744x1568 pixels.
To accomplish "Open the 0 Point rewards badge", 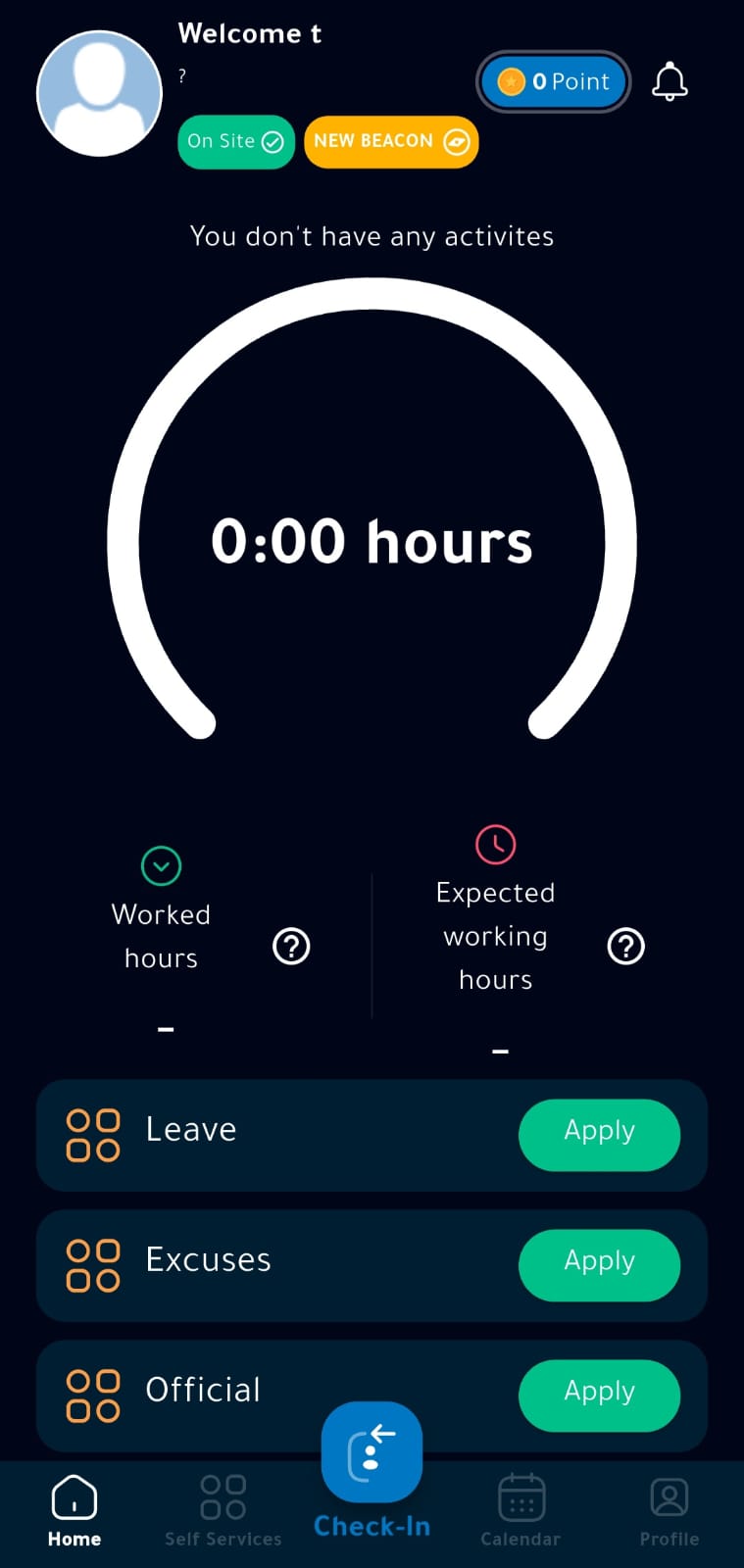I will click(554, 81).
